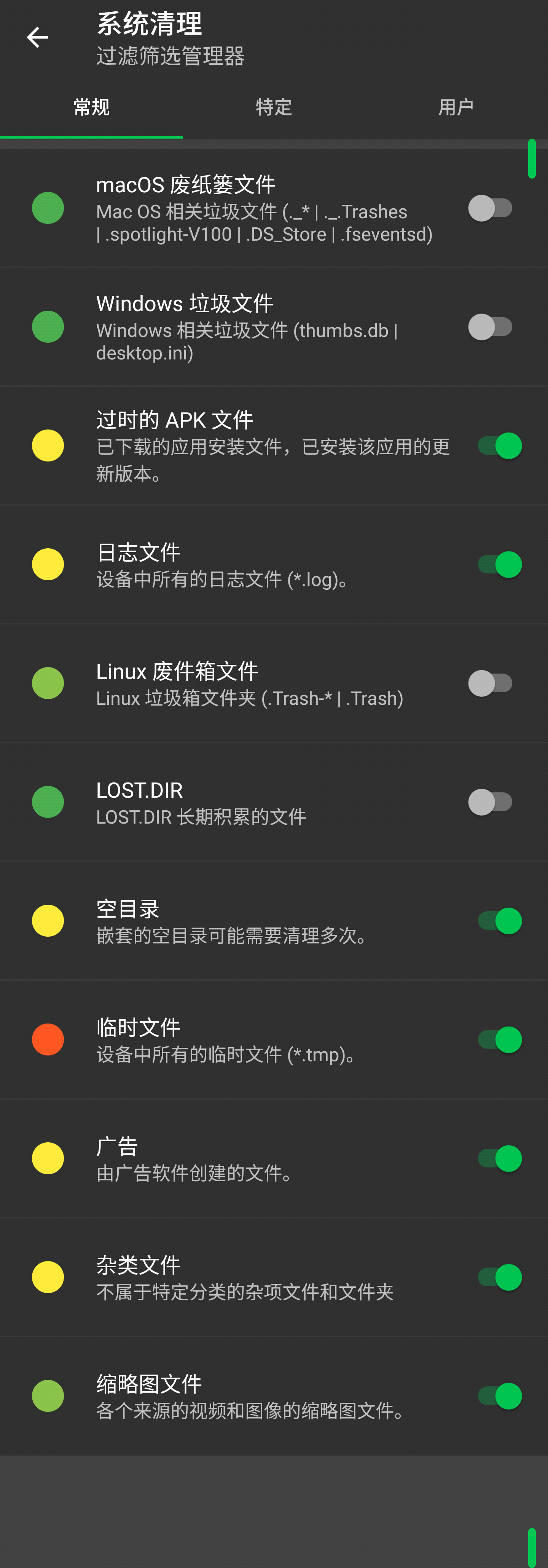Turn off the 广告 switch
The width and height of the screenshot is (548, 1568).
[499, 1158]
